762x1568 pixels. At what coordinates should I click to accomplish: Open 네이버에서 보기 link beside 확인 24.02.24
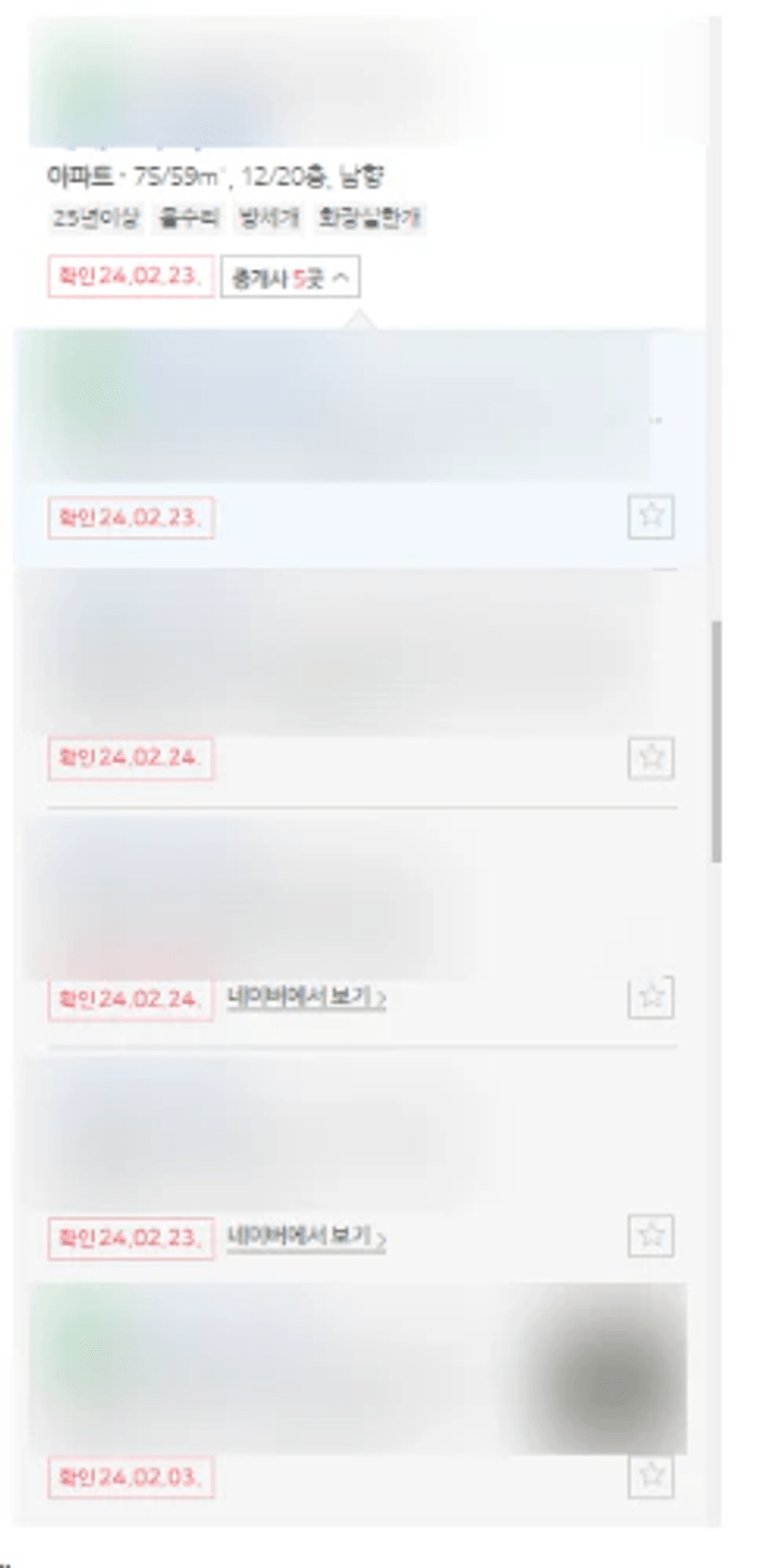(x=306, y=997)
